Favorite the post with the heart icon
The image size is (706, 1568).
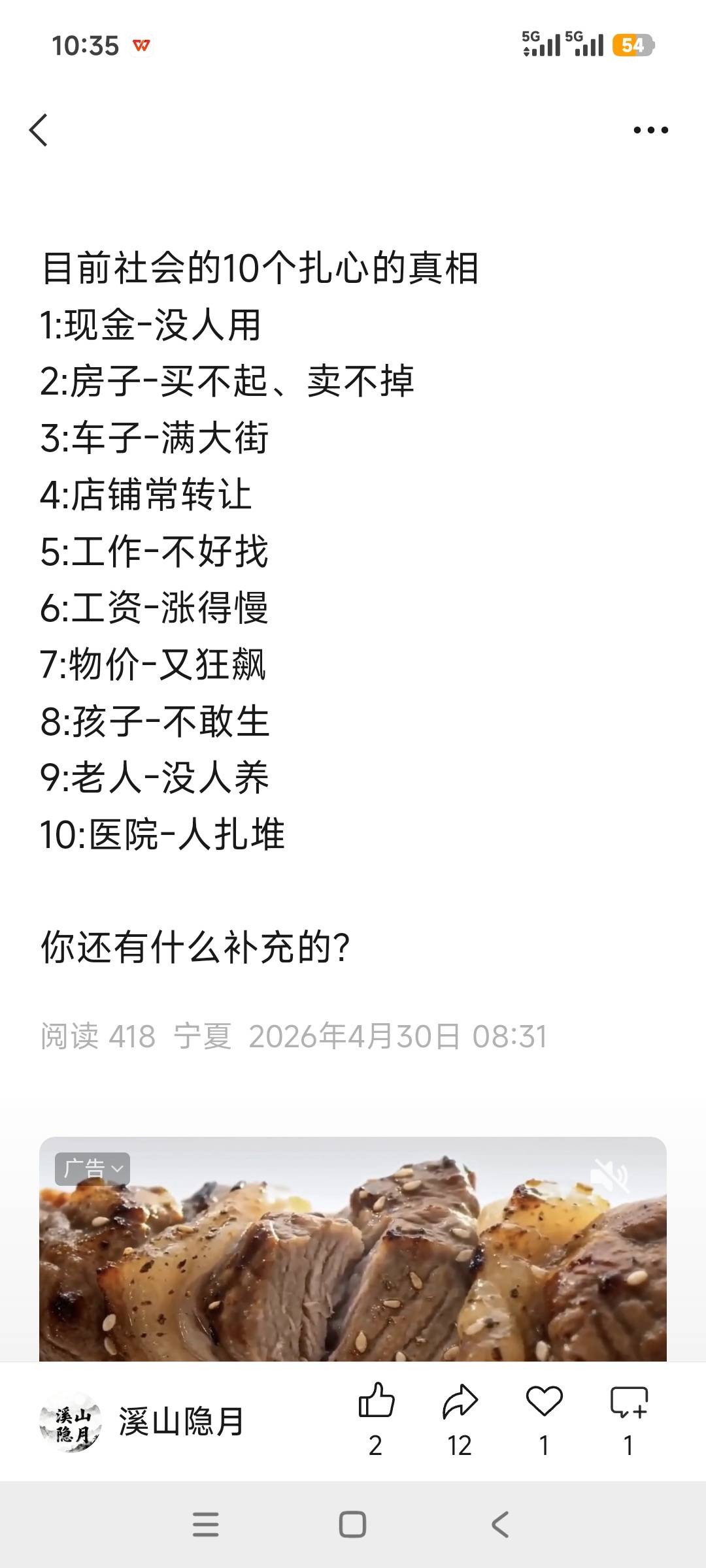(x=544, y=1401)
